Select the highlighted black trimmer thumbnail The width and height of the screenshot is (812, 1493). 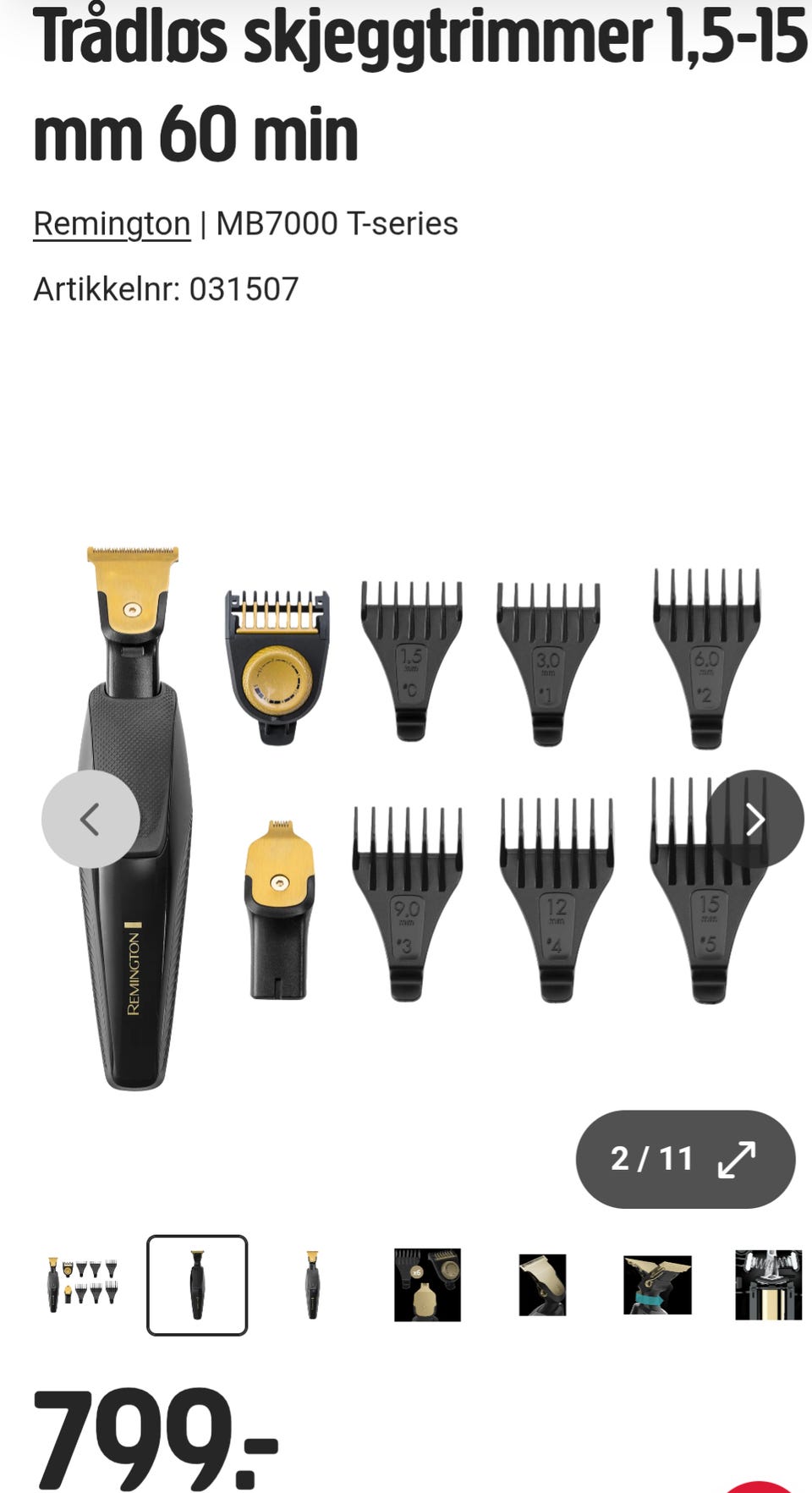tap(197, 1285)
